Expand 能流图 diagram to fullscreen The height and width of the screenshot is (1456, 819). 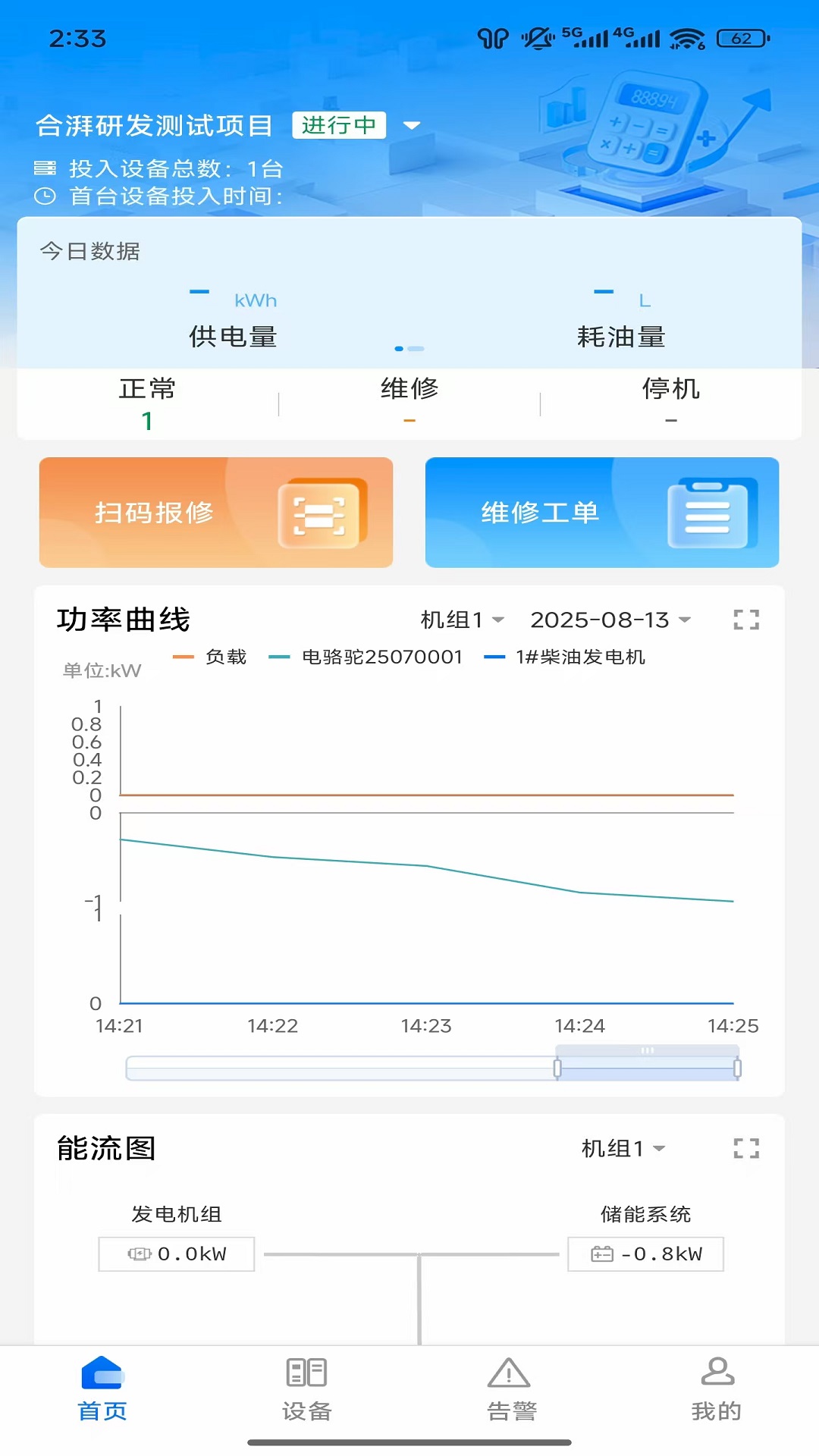pyautogui.click(x=746, y=1149)
